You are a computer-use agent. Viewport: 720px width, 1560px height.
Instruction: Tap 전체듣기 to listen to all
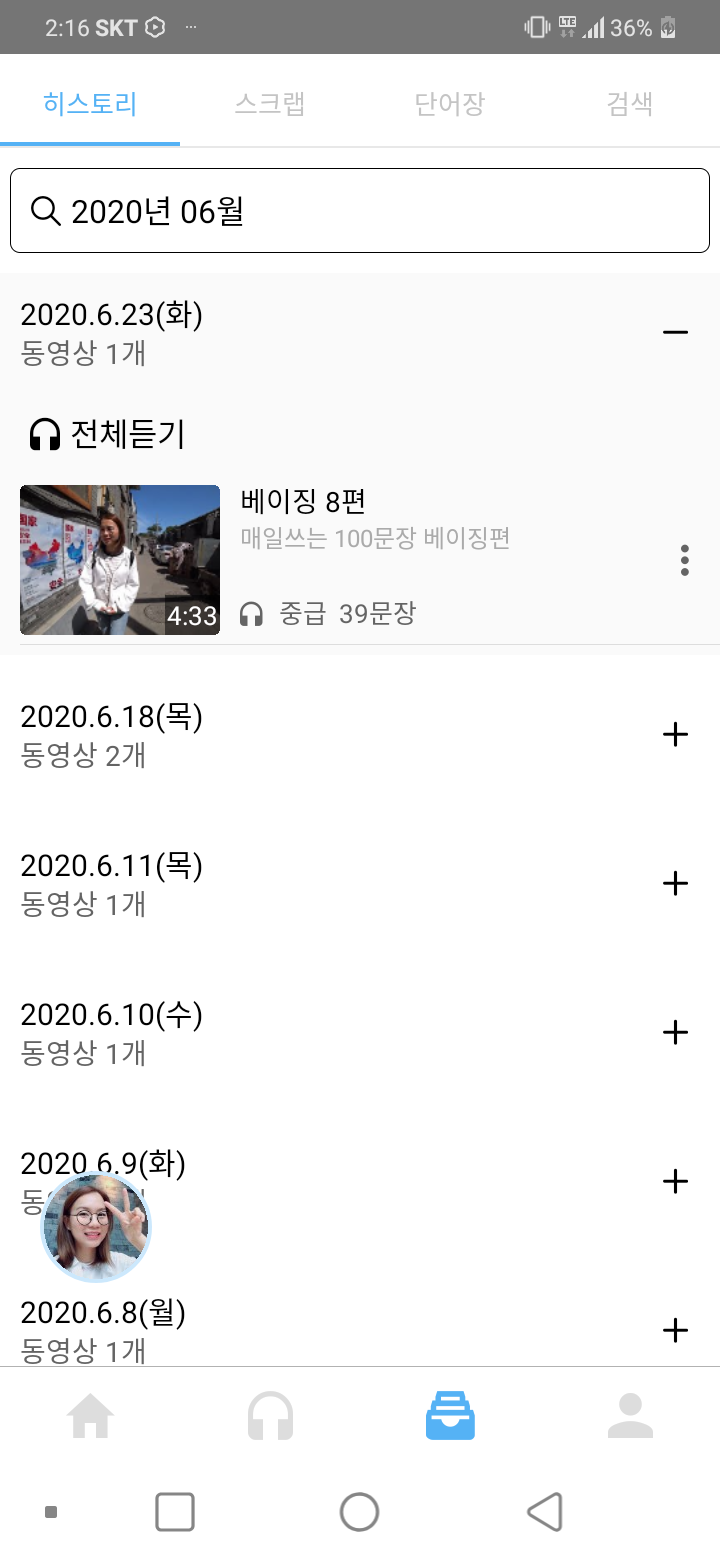point(108,435)
